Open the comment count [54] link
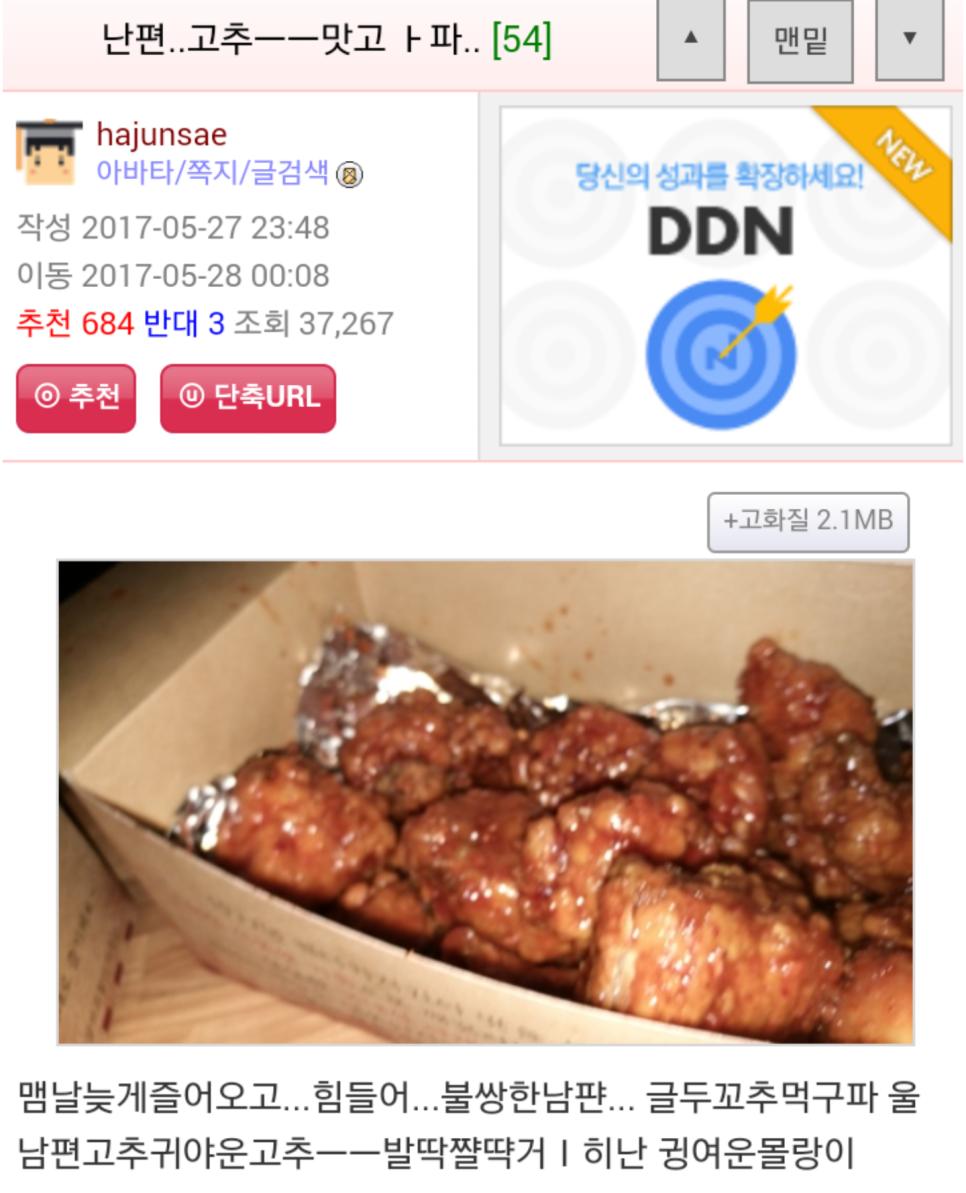This screenshot has height=1193, width=966. [521, 40]
